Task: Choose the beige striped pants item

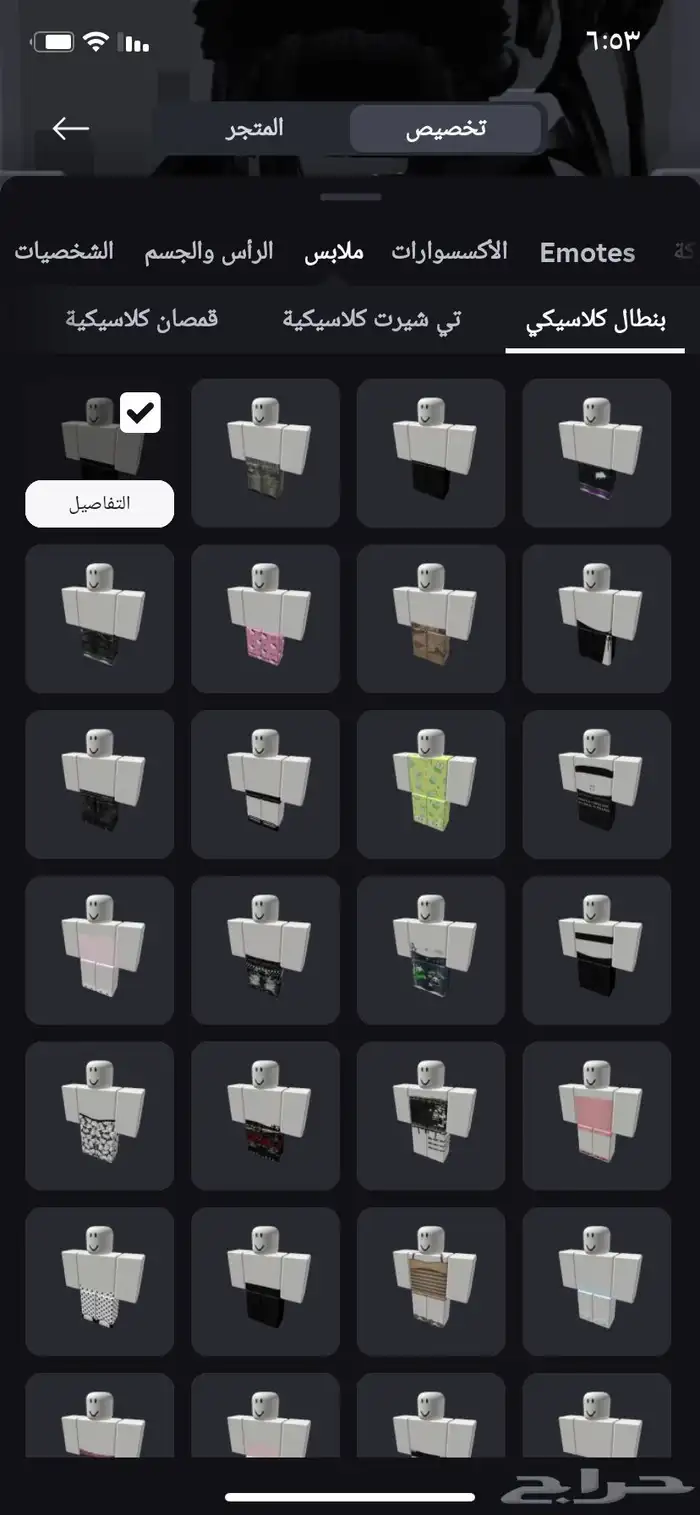Action: pyautogui.click(x=431, y=1281)
